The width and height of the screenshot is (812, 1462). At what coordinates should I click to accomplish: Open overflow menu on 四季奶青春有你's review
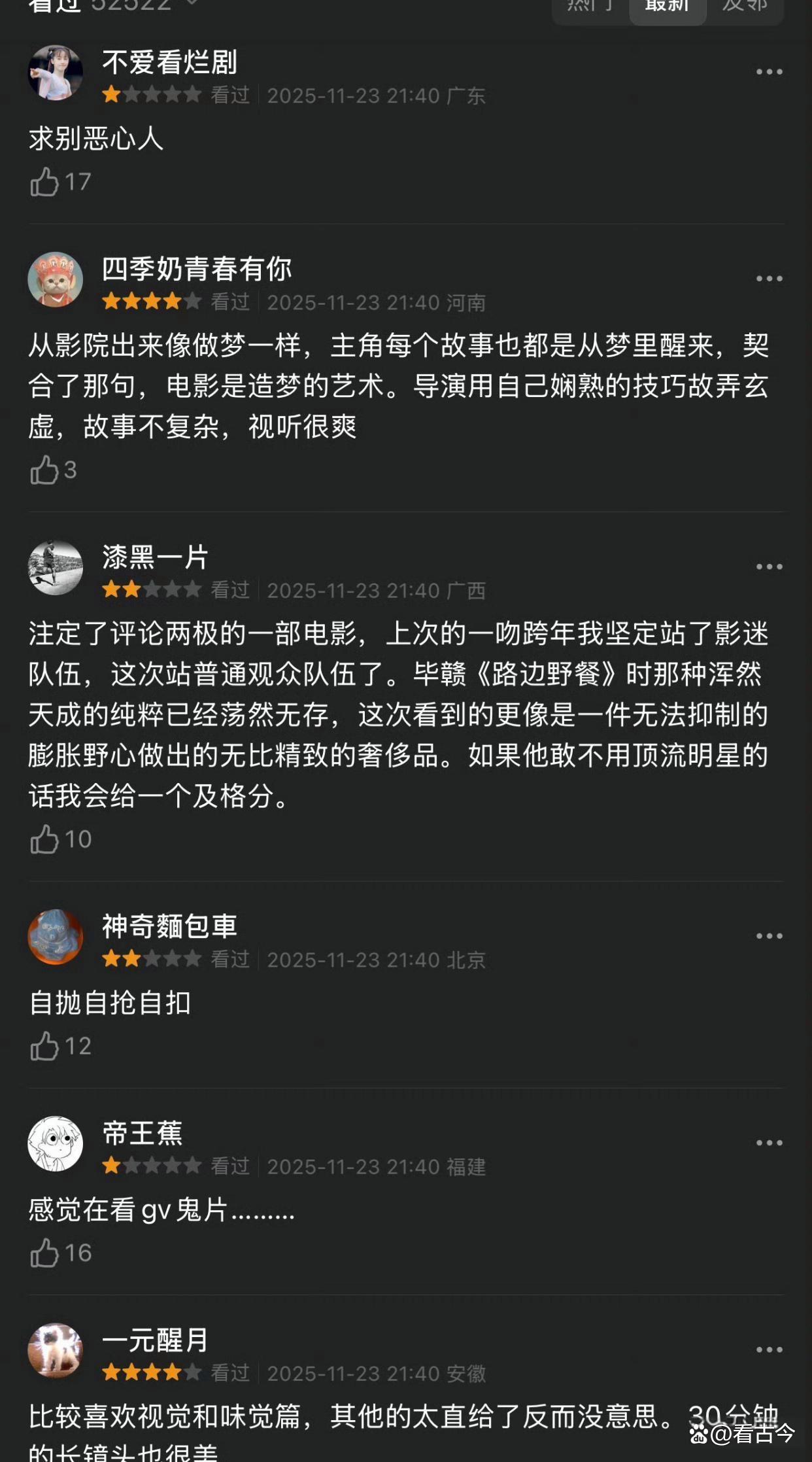click(x=769, y=279)
